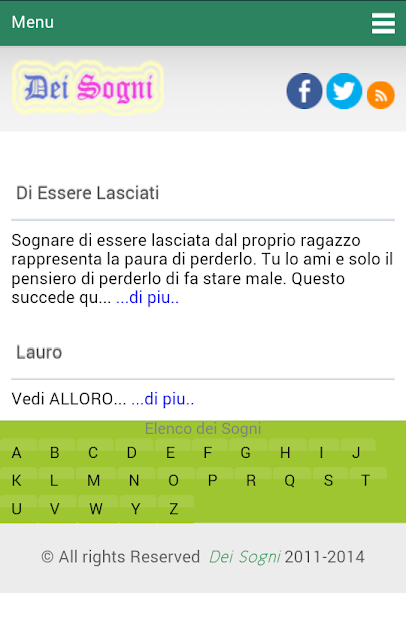Select letter J in dream index
This screenshot has width=406, height=640.
click(x=356, y=452)
